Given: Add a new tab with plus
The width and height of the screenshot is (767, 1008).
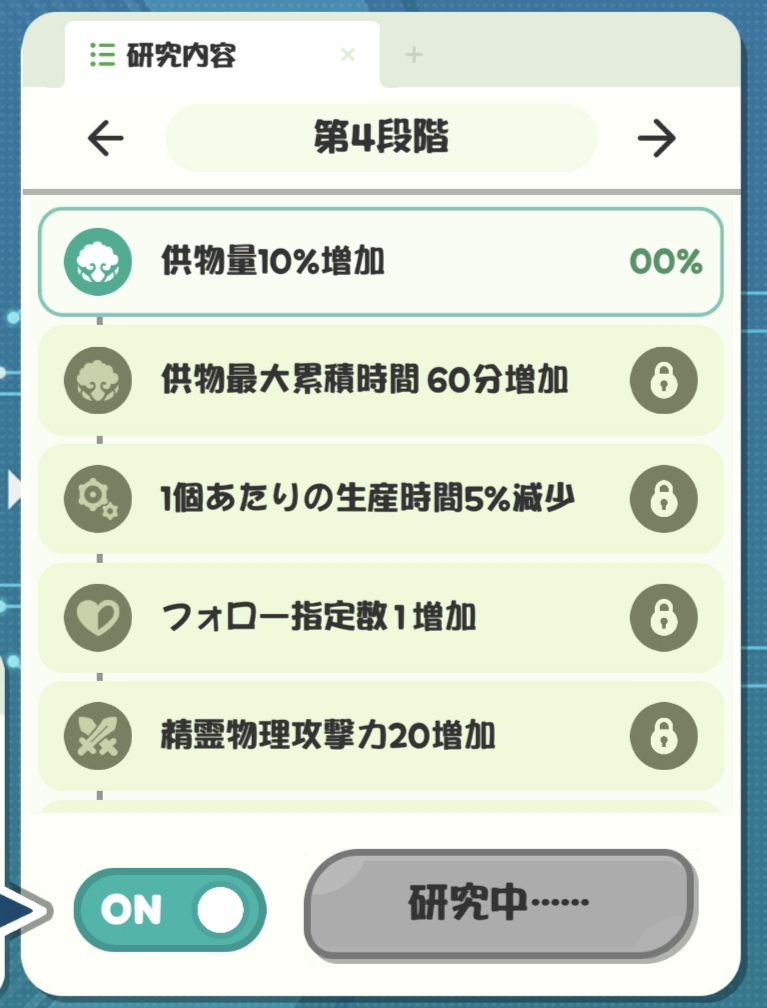Looking at the screenshot, I should [x=414, y=55].
